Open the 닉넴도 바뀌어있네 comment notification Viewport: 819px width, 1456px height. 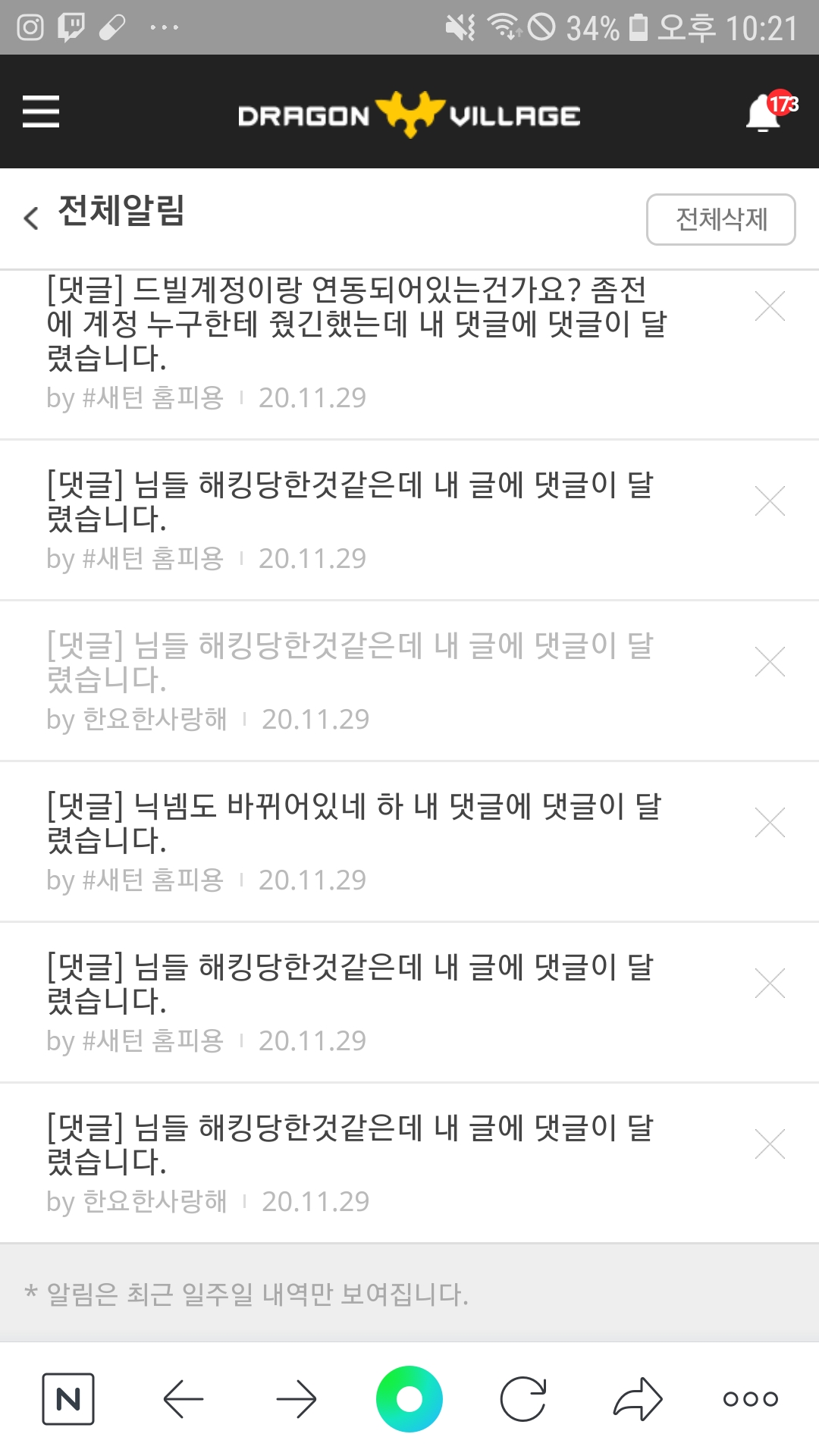coord(354,822)
